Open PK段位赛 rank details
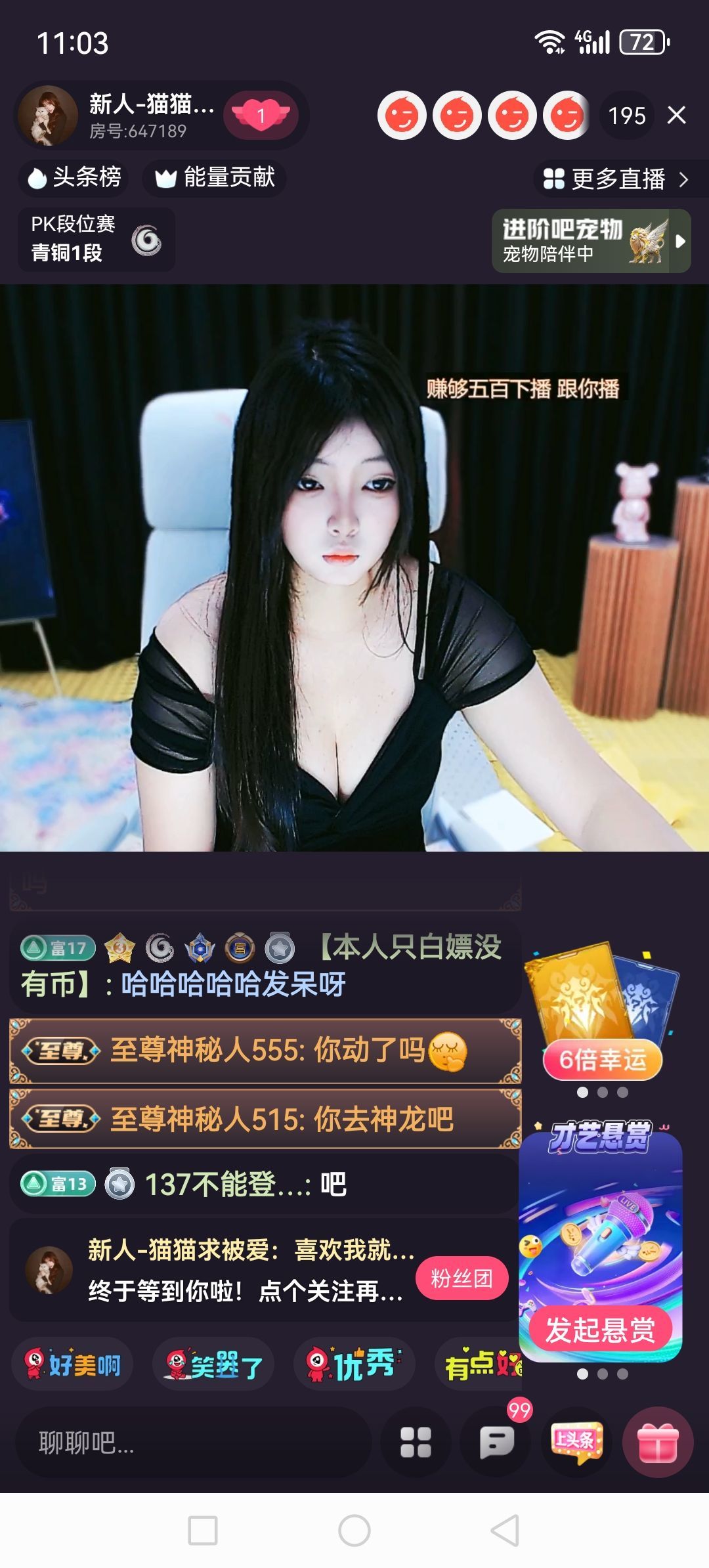Viewport: 709px width, 1568px height. [x=96, y=239]
